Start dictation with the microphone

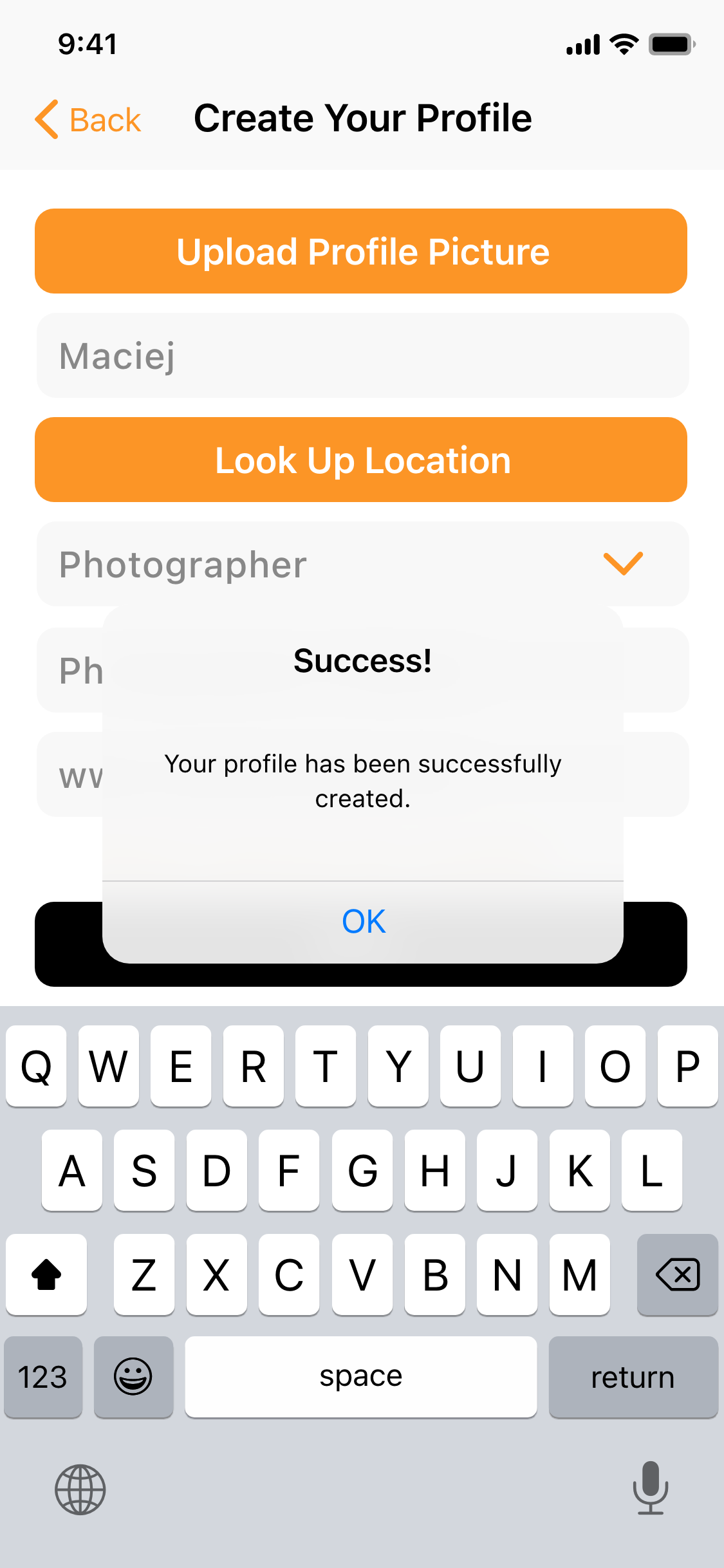tap(651, 1488)
